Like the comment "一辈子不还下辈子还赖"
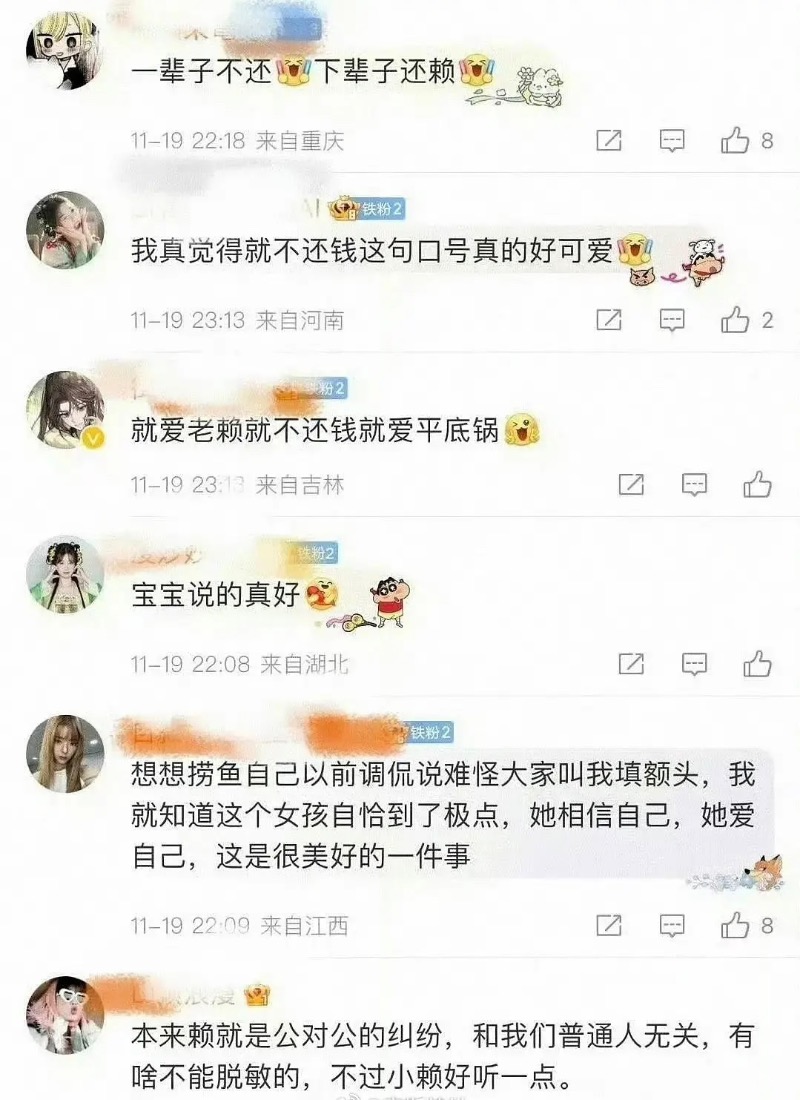The height and width of the screenshot is (1100, 800). click(736, 141)
